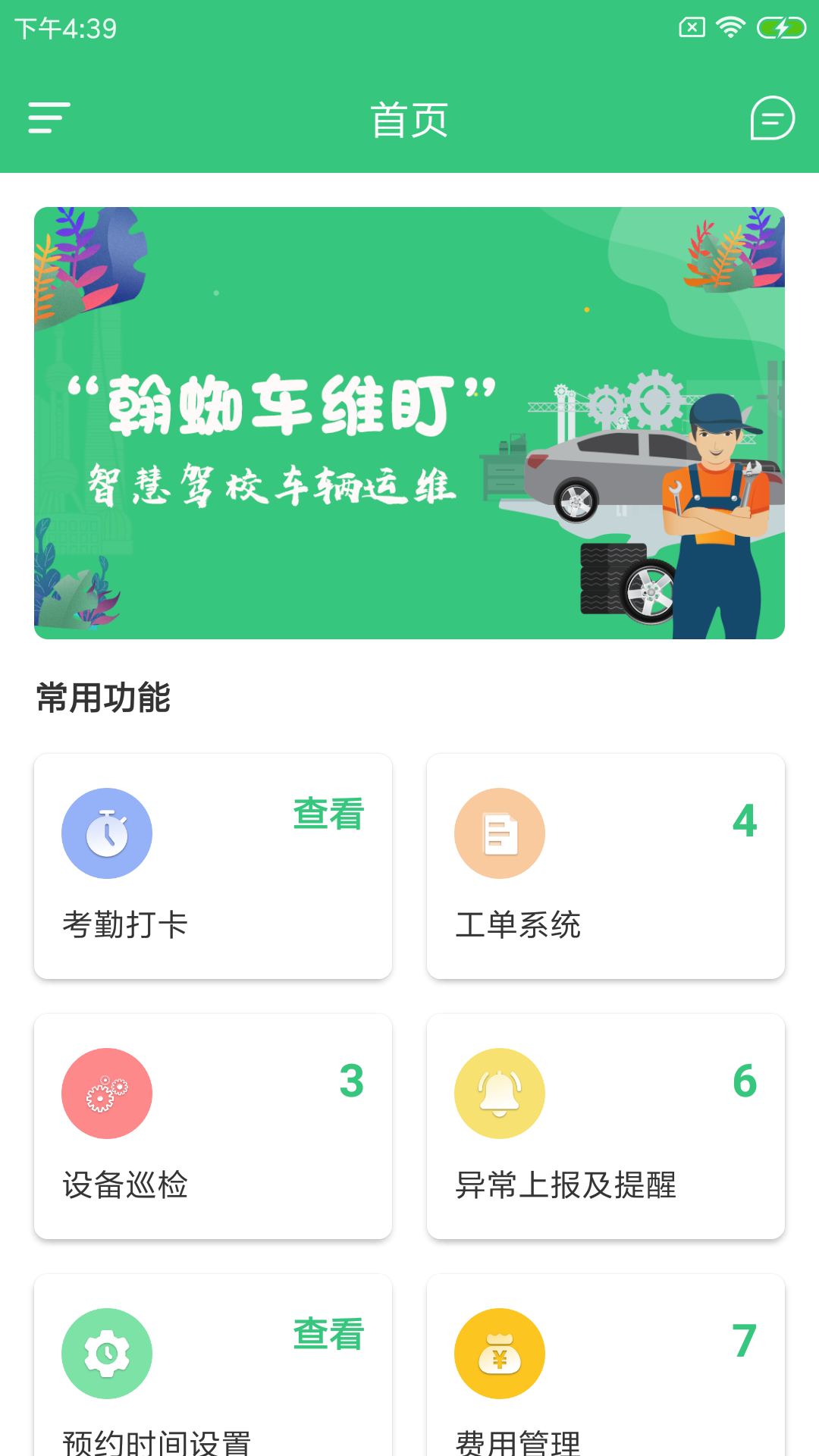Screen dimensions: 819x1456
Task: Tap the document icon for 工单系统
Action: click(499, 832)
